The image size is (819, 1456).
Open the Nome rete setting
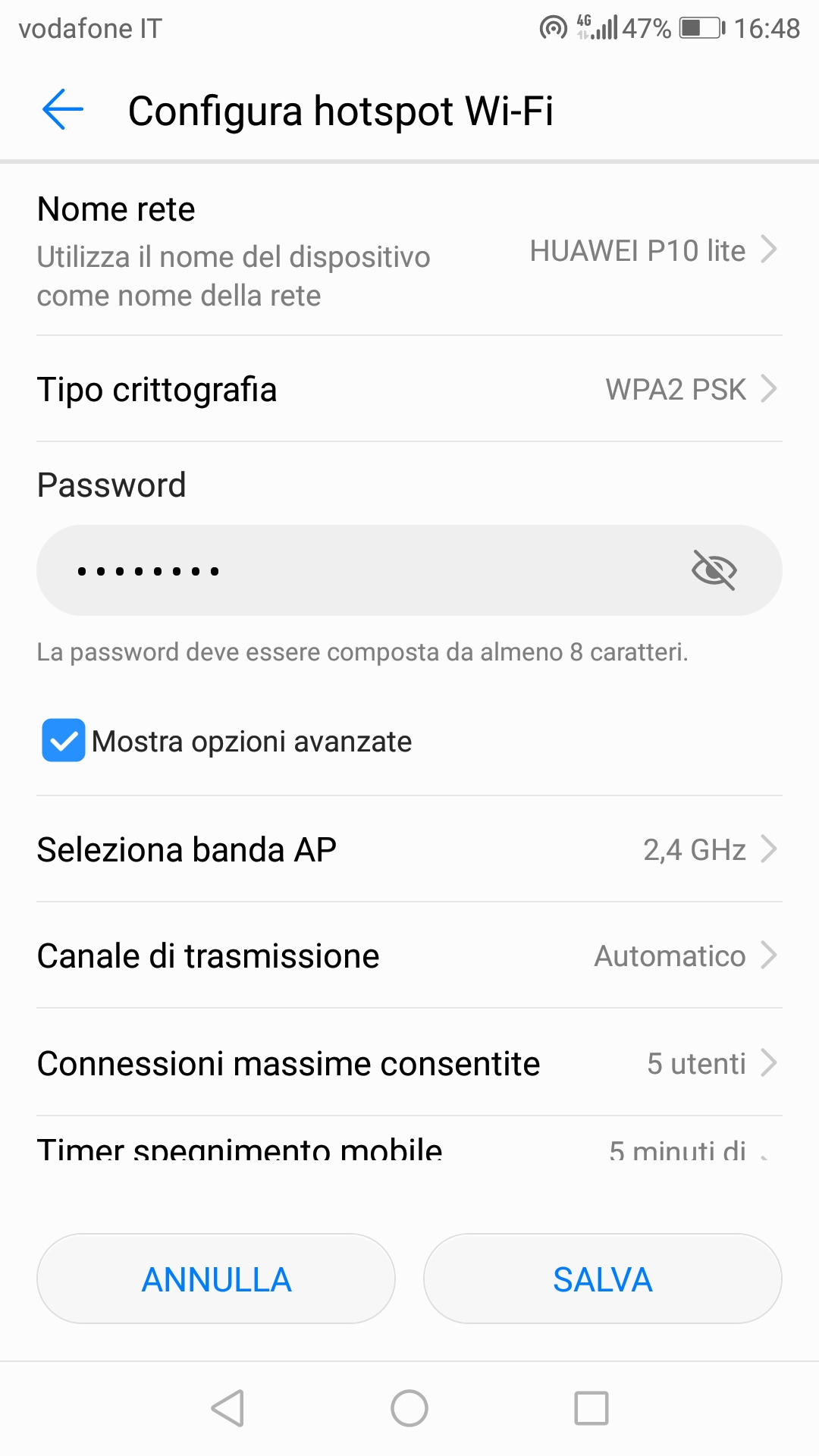click(409, 251)
